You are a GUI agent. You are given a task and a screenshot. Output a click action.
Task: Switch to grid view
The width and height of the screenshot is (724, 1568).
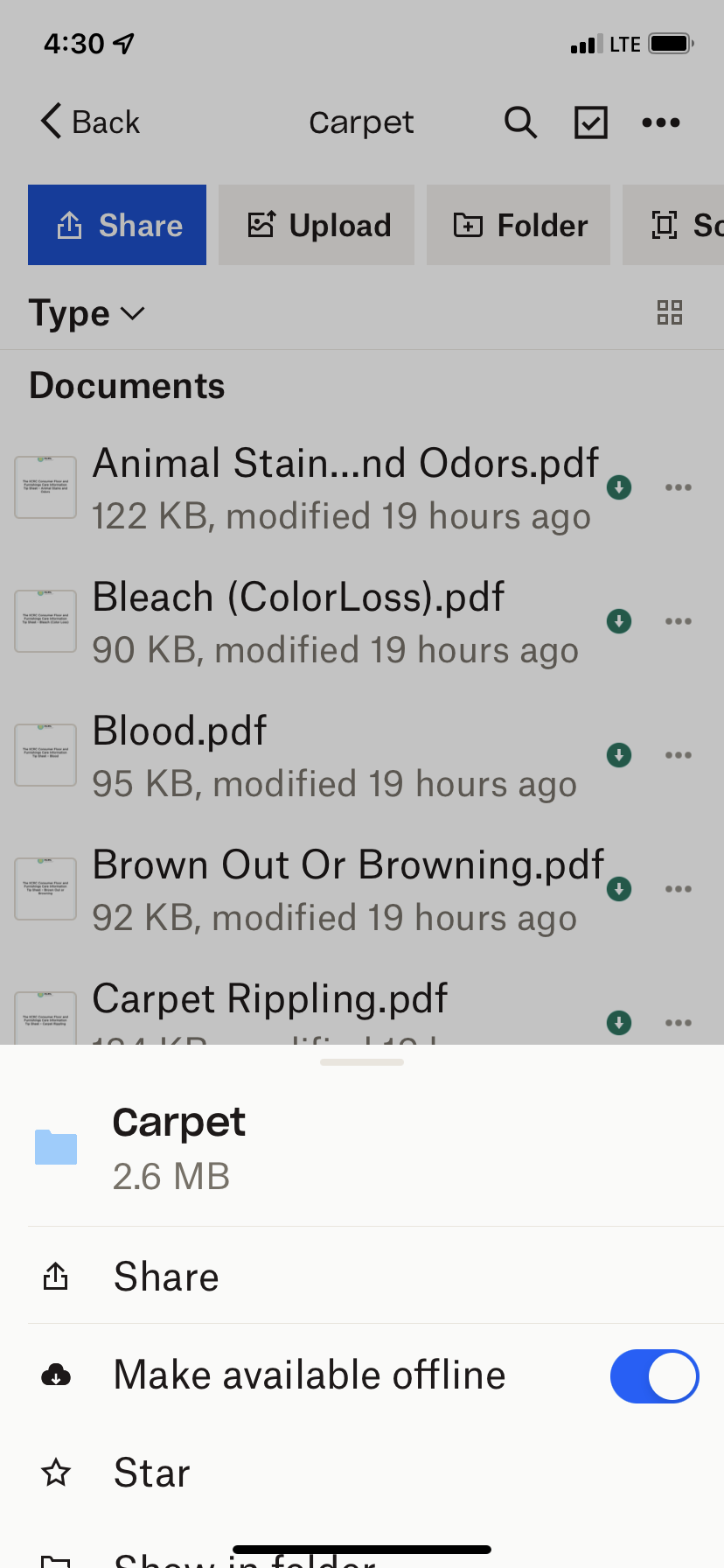pyautogui.click(x=670, y=312)
